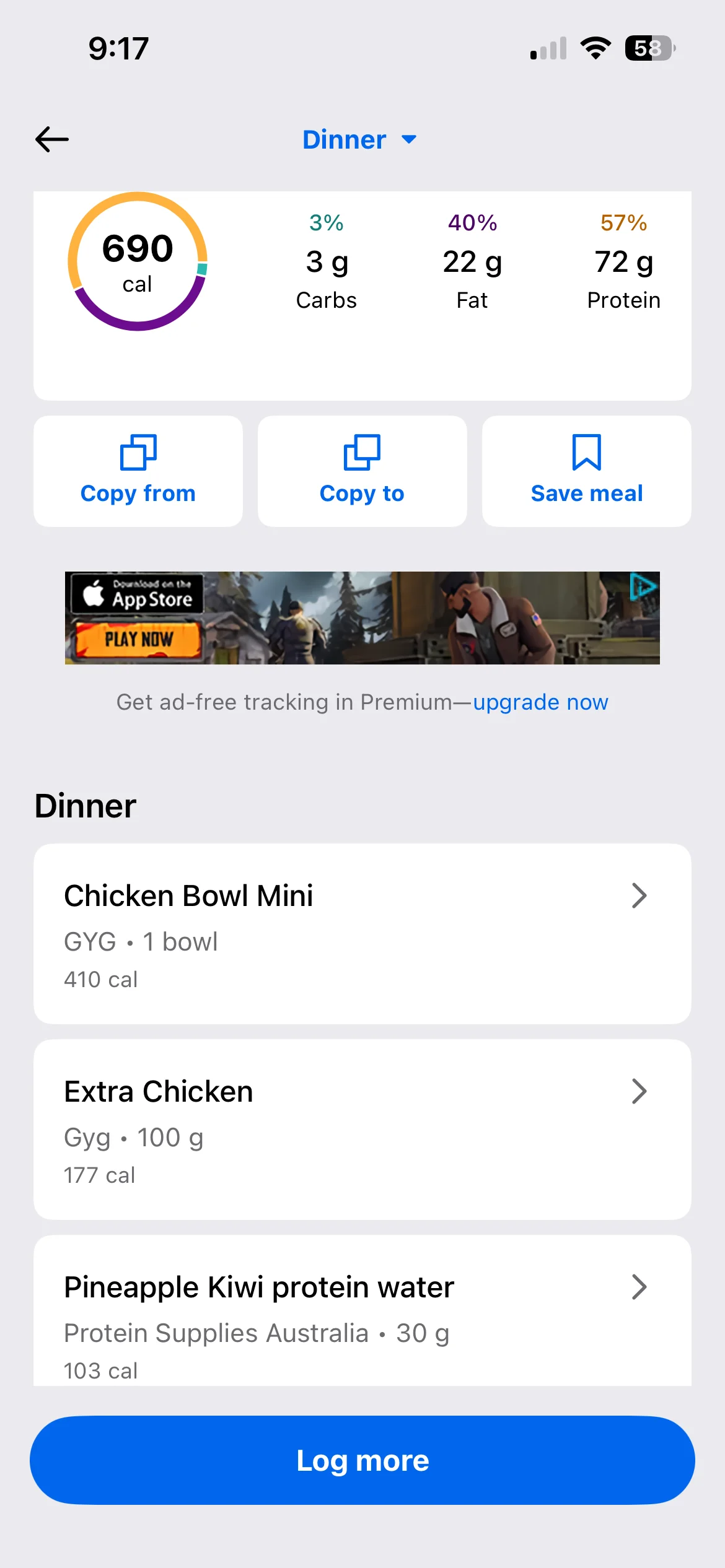Open Chicken Bowl Mini entry

(362, 933)
